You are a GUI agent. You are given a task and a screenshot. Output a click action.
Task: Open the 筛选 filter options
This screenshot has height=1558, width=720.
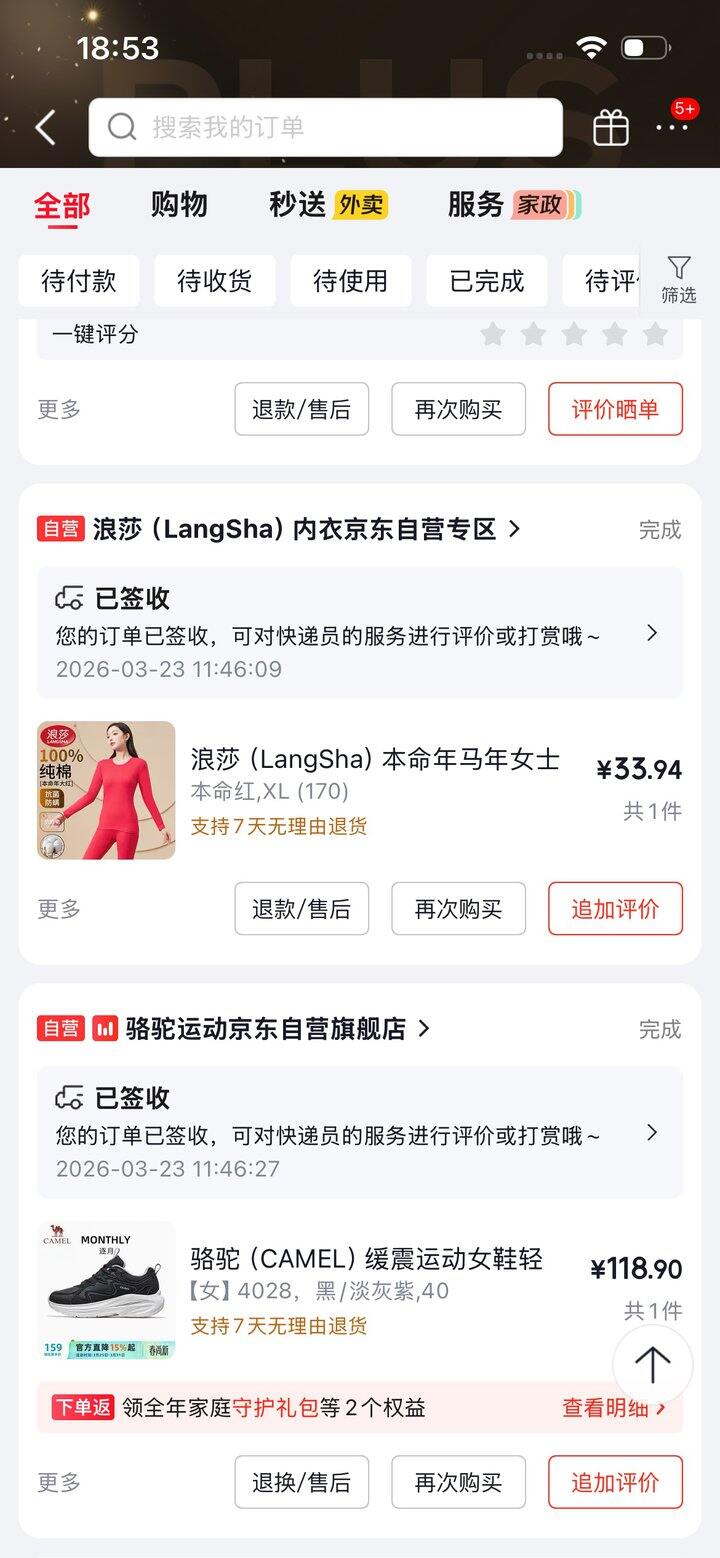(679, 279)
